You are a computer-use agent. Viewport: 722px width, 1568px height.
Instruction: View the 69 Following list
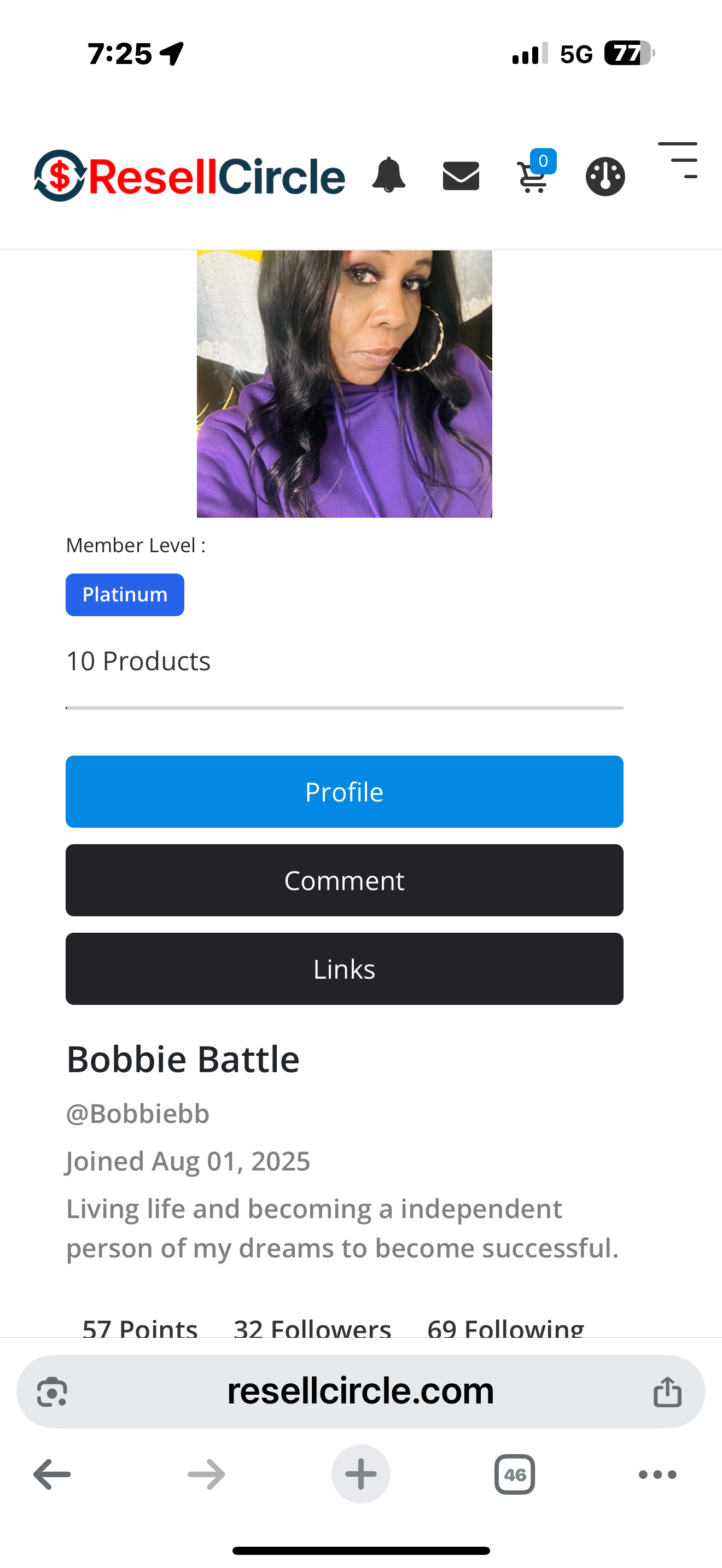pyautogui.click(x=505, y=1328)
